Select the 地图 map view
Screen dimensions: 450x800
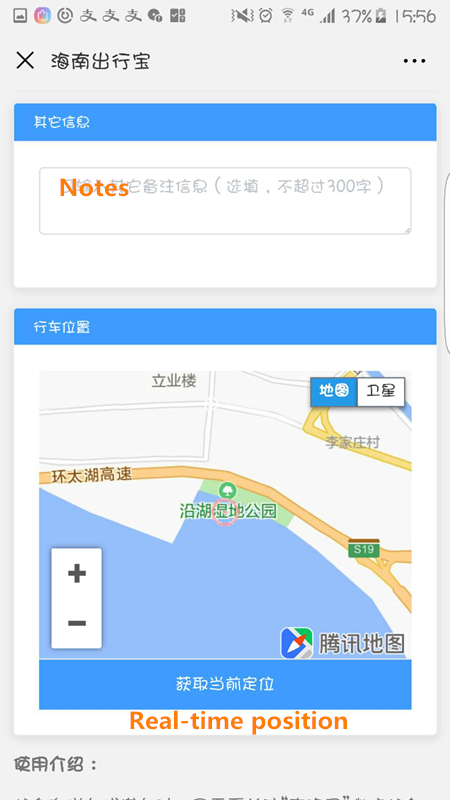334,392
